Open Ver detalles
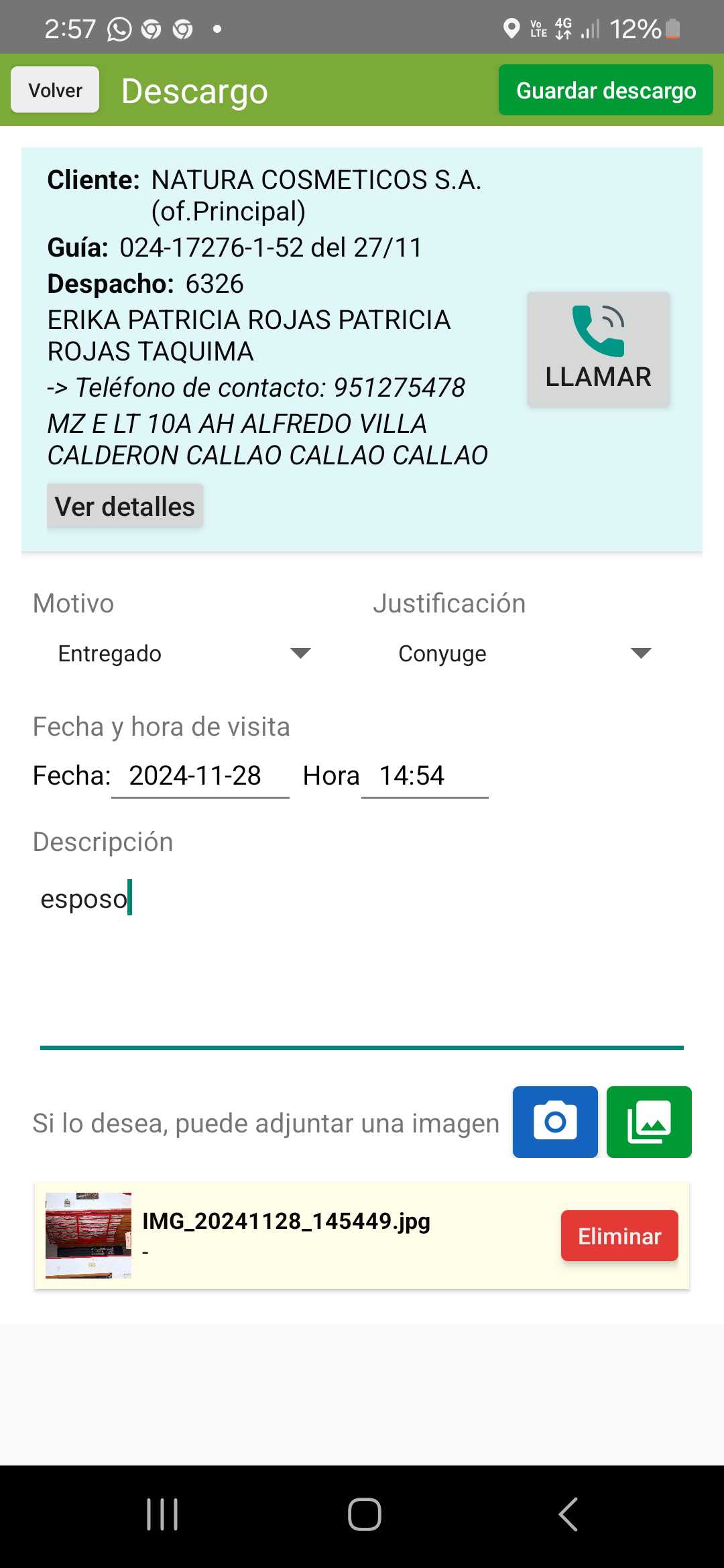Viewport: 724px width, 1568px height. pos(125,507)
